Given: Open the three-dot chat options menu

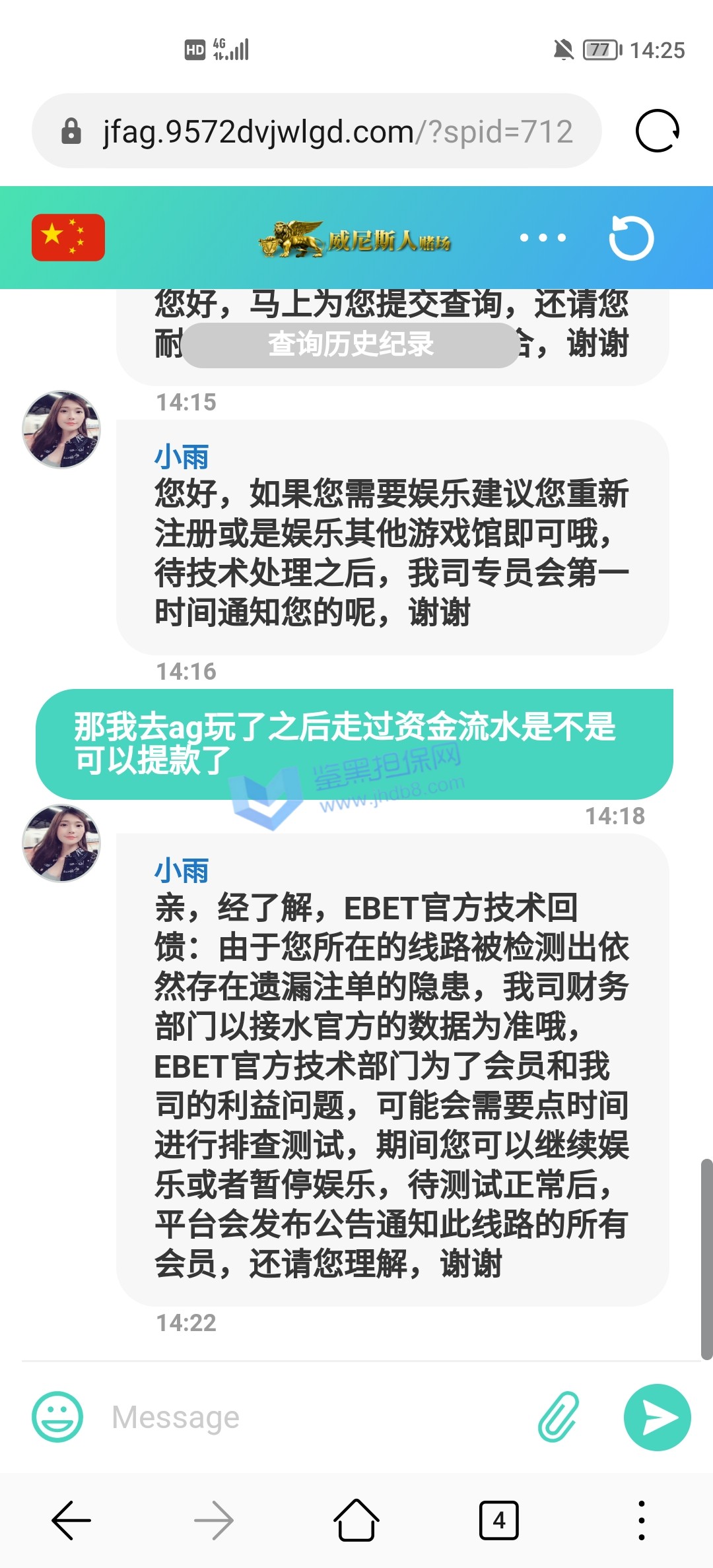Looking at the screenshot, I should pyautogui.click(x=543, y=238).
